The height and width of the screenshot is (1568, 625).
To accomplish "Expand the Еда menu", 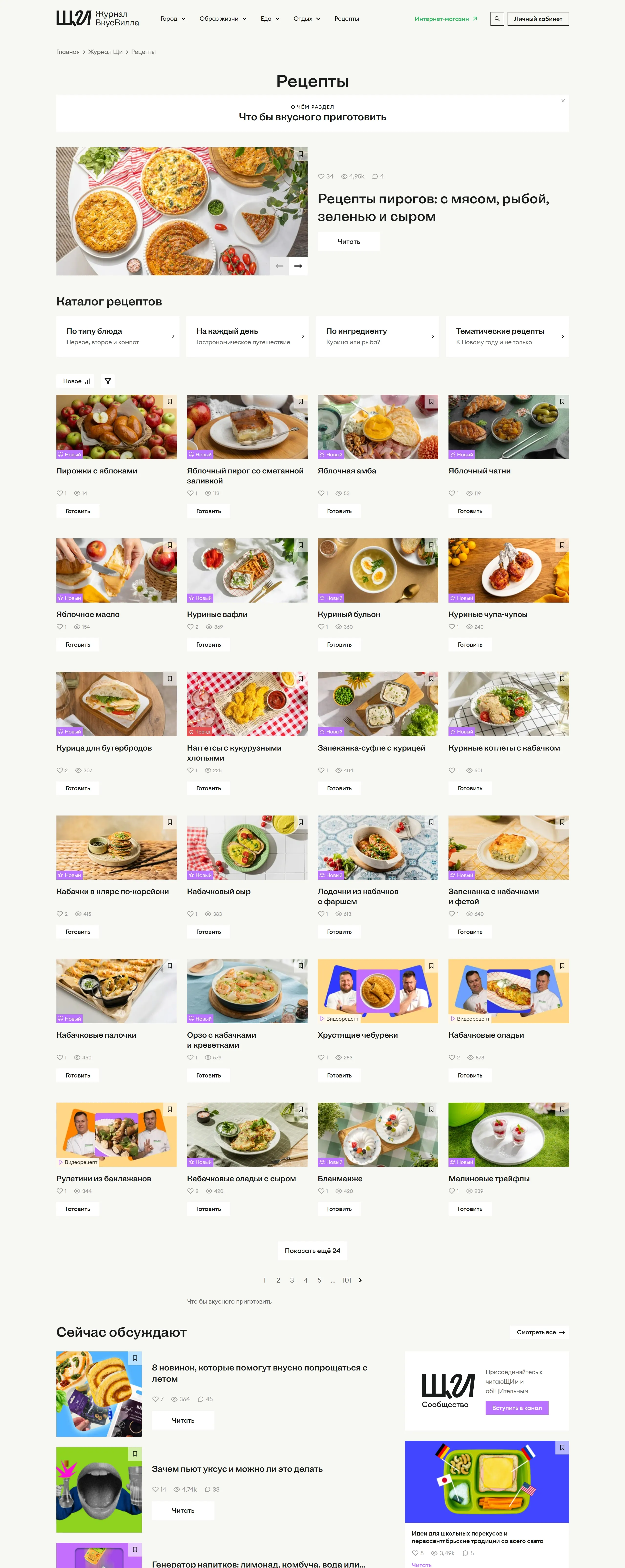I will click(270, 19).
